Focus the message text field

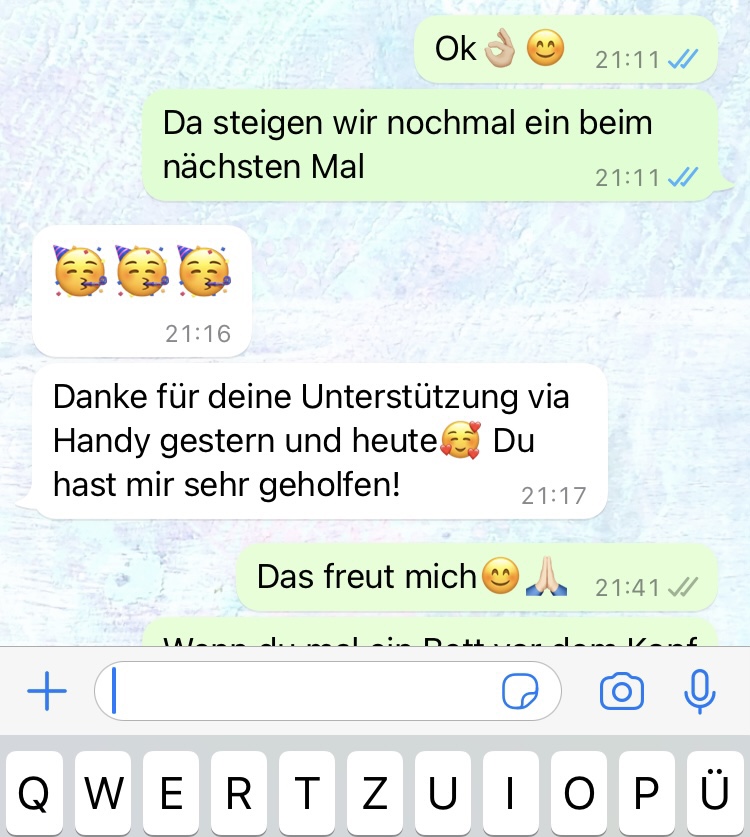(300, 691)
